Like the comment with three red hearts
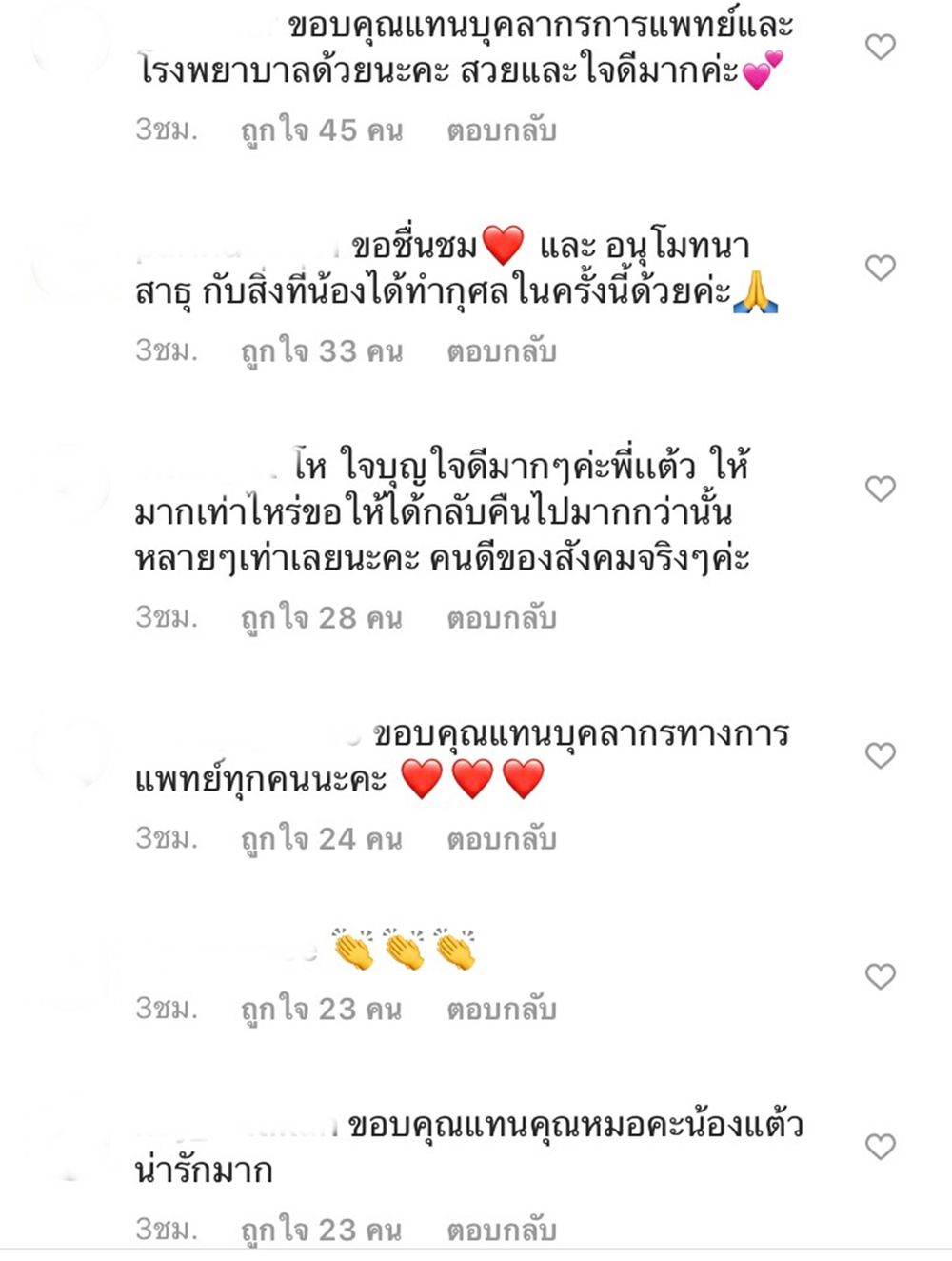This screenshot has width=952, height=1261. pyautogui.click(x=880, y=755)
